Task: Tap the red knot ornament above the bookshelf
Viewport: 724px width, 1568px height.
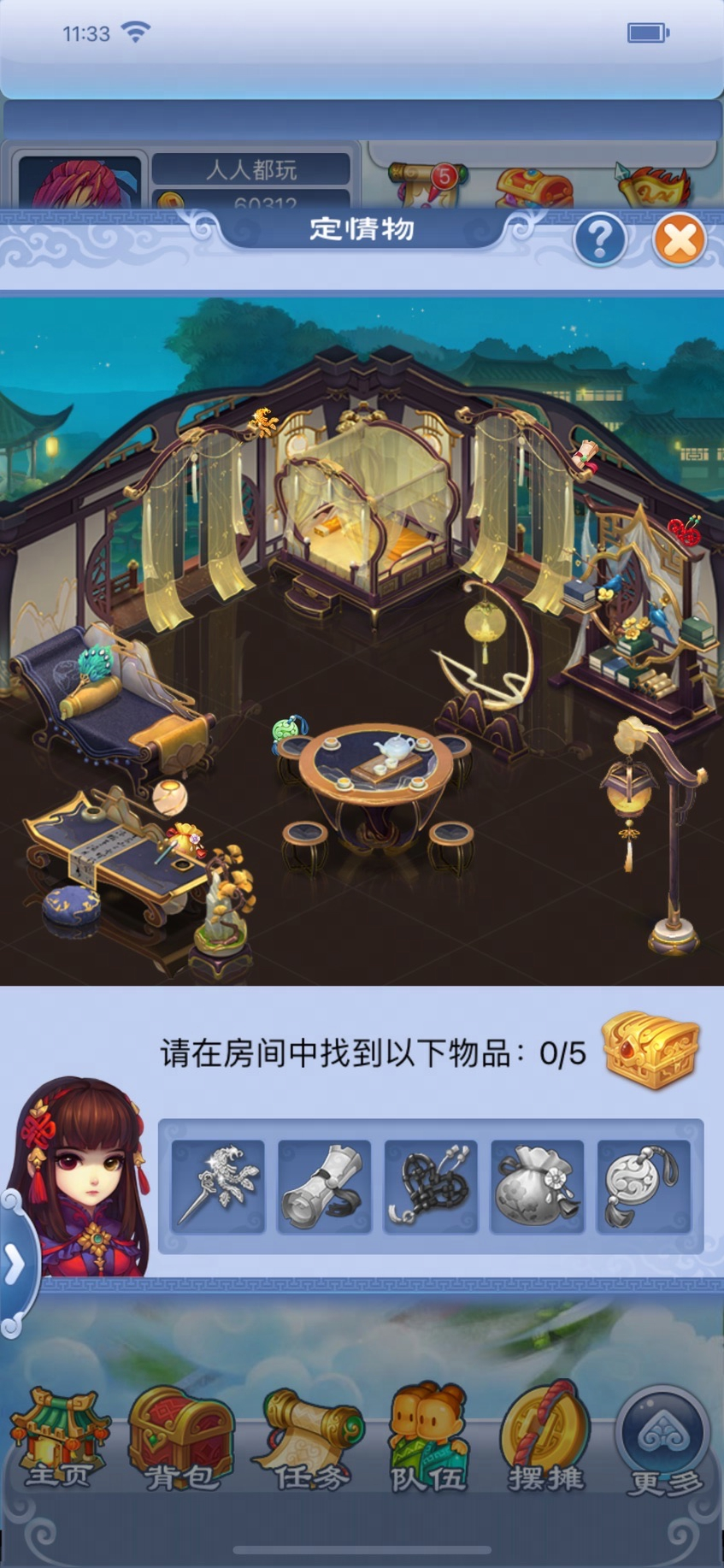Action: coord(684,530)
